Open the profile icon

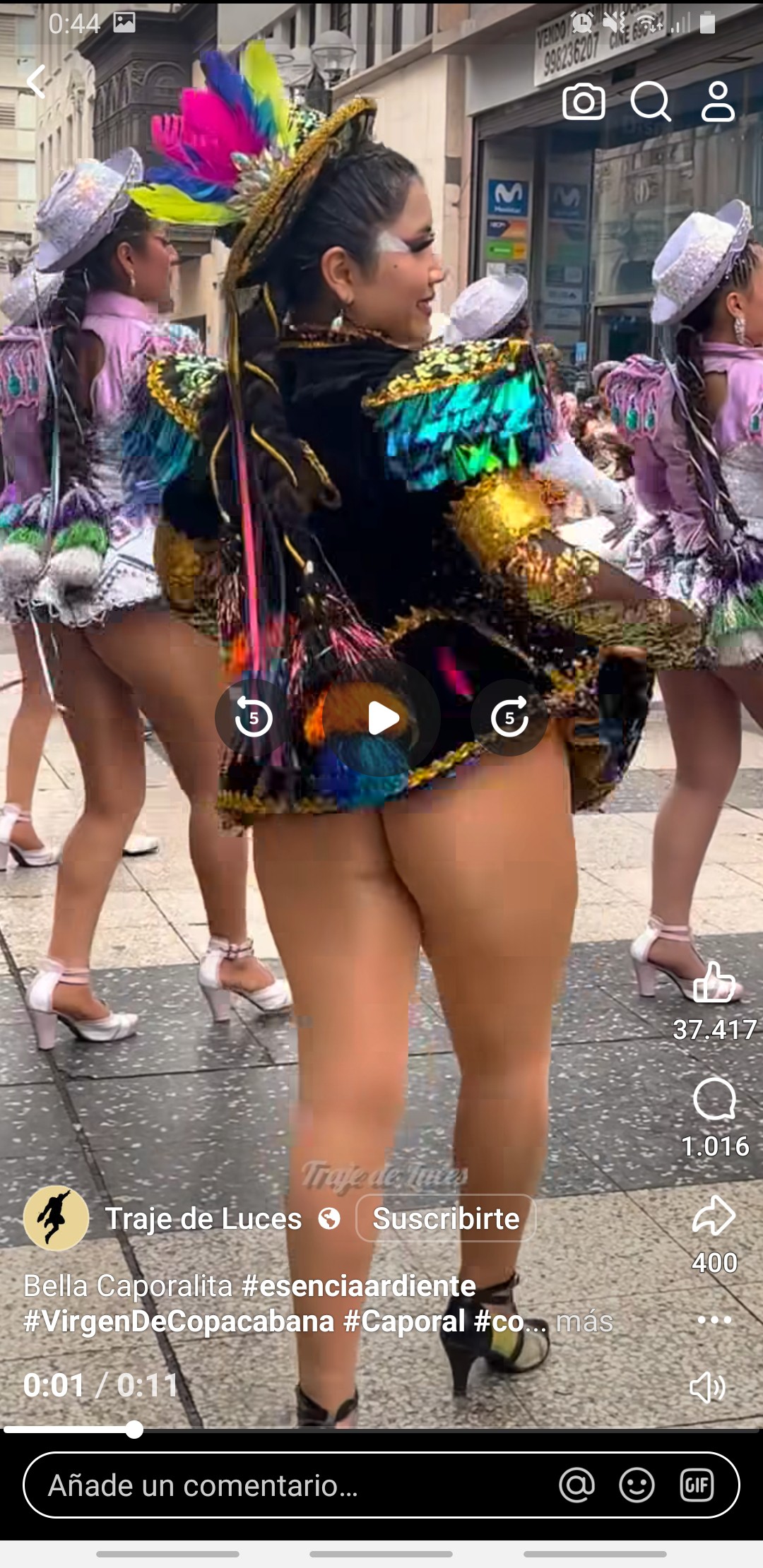pos(718,102)
